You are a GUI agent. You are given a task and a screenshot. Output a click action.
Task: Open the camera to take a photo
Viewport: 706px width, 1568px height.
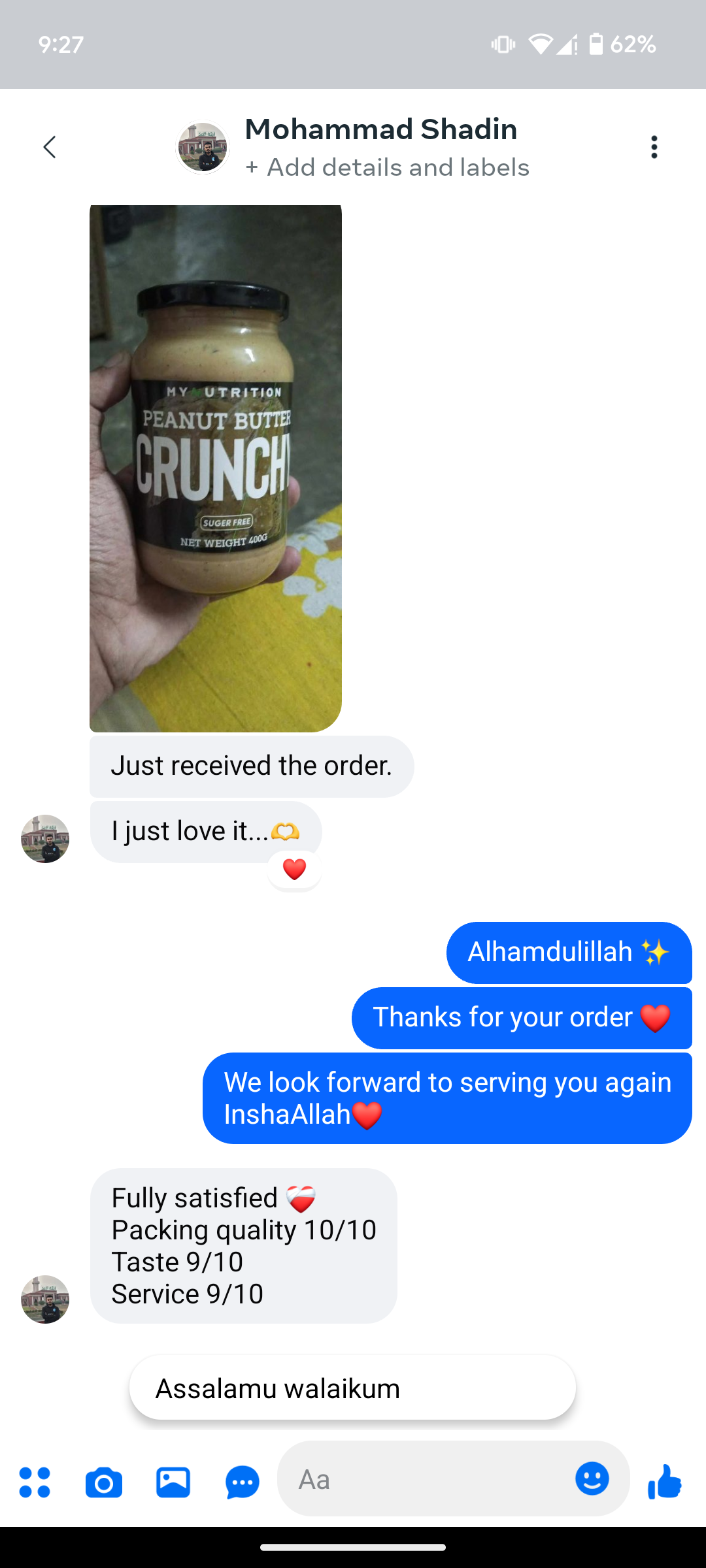(x=104, y=1482)
